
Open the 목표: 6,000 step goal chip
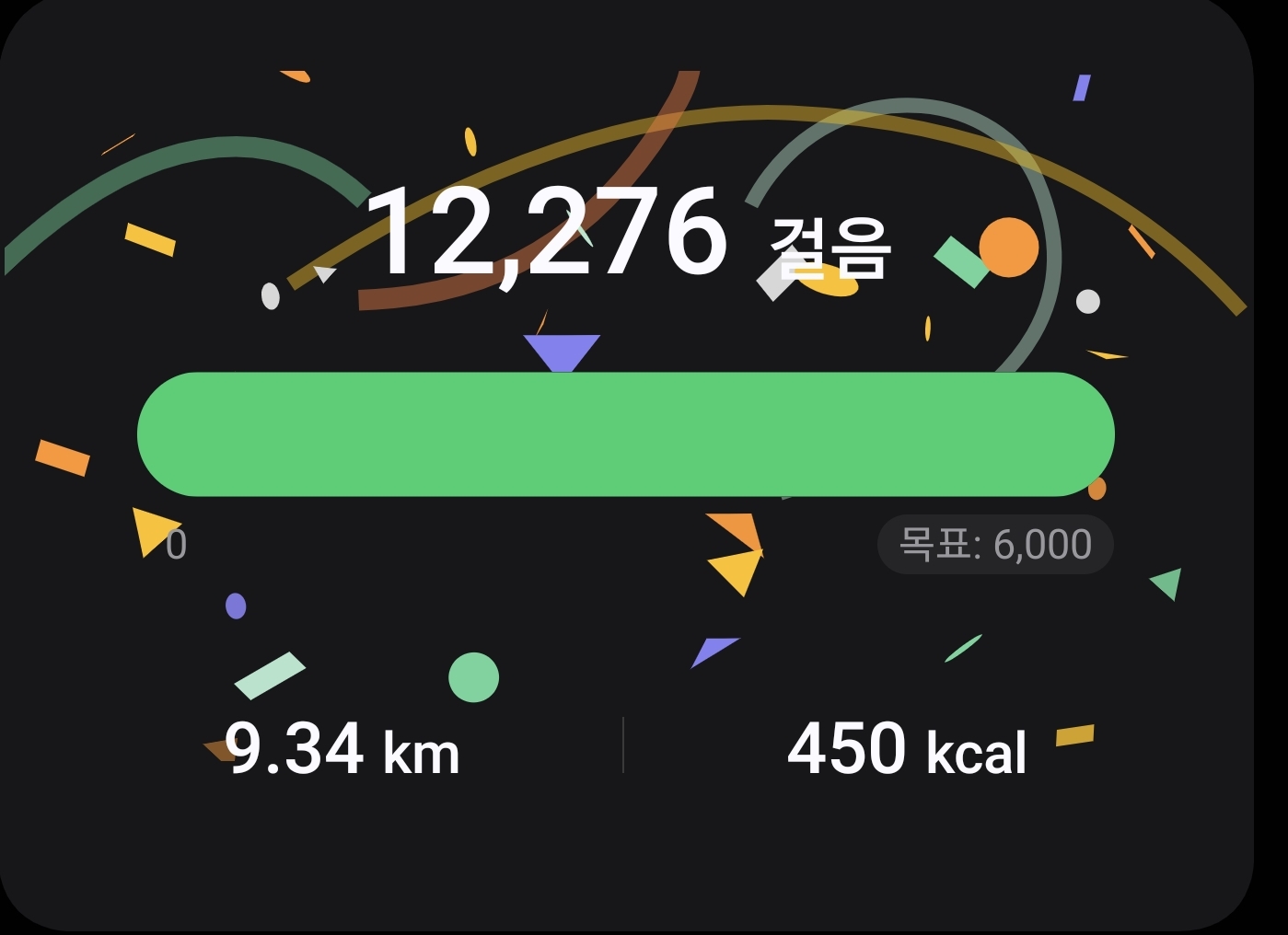pos(994,545)
